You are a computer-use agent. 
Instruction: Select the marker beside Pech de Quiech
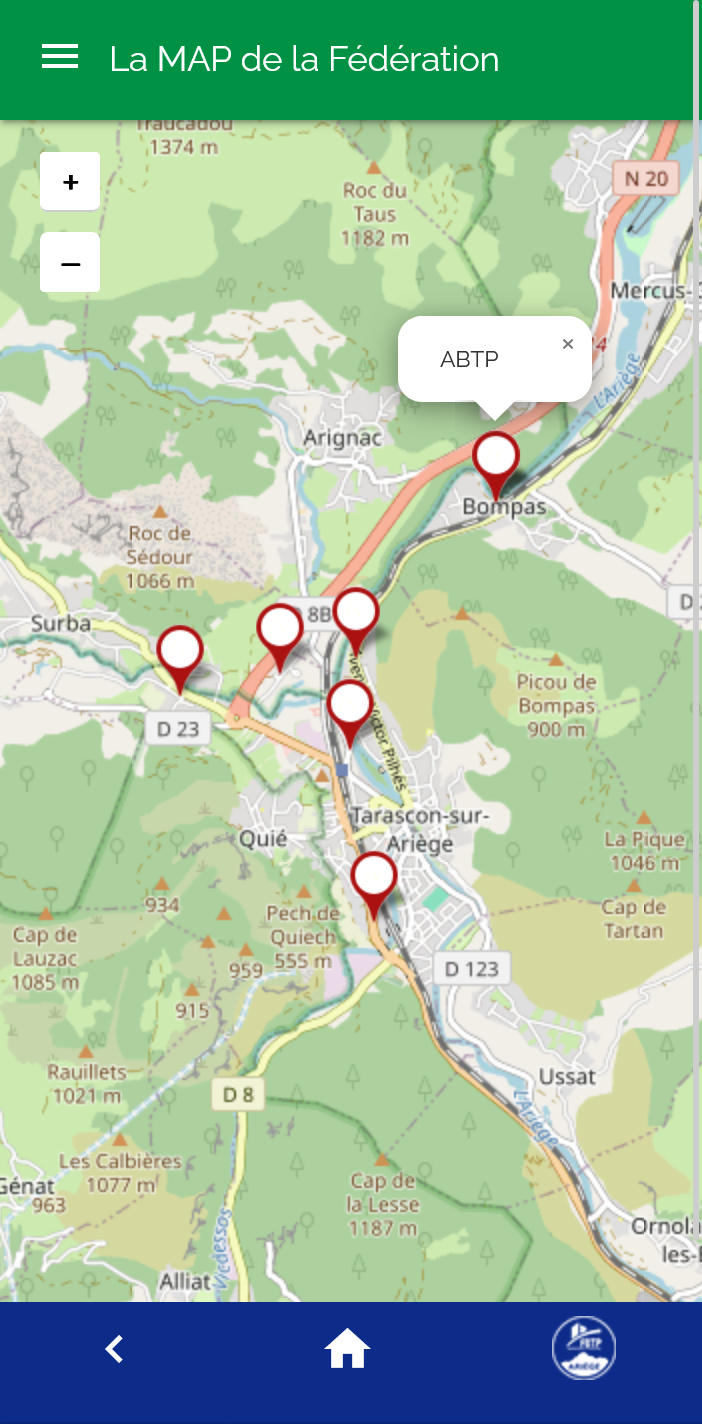[x=374, y=877]
